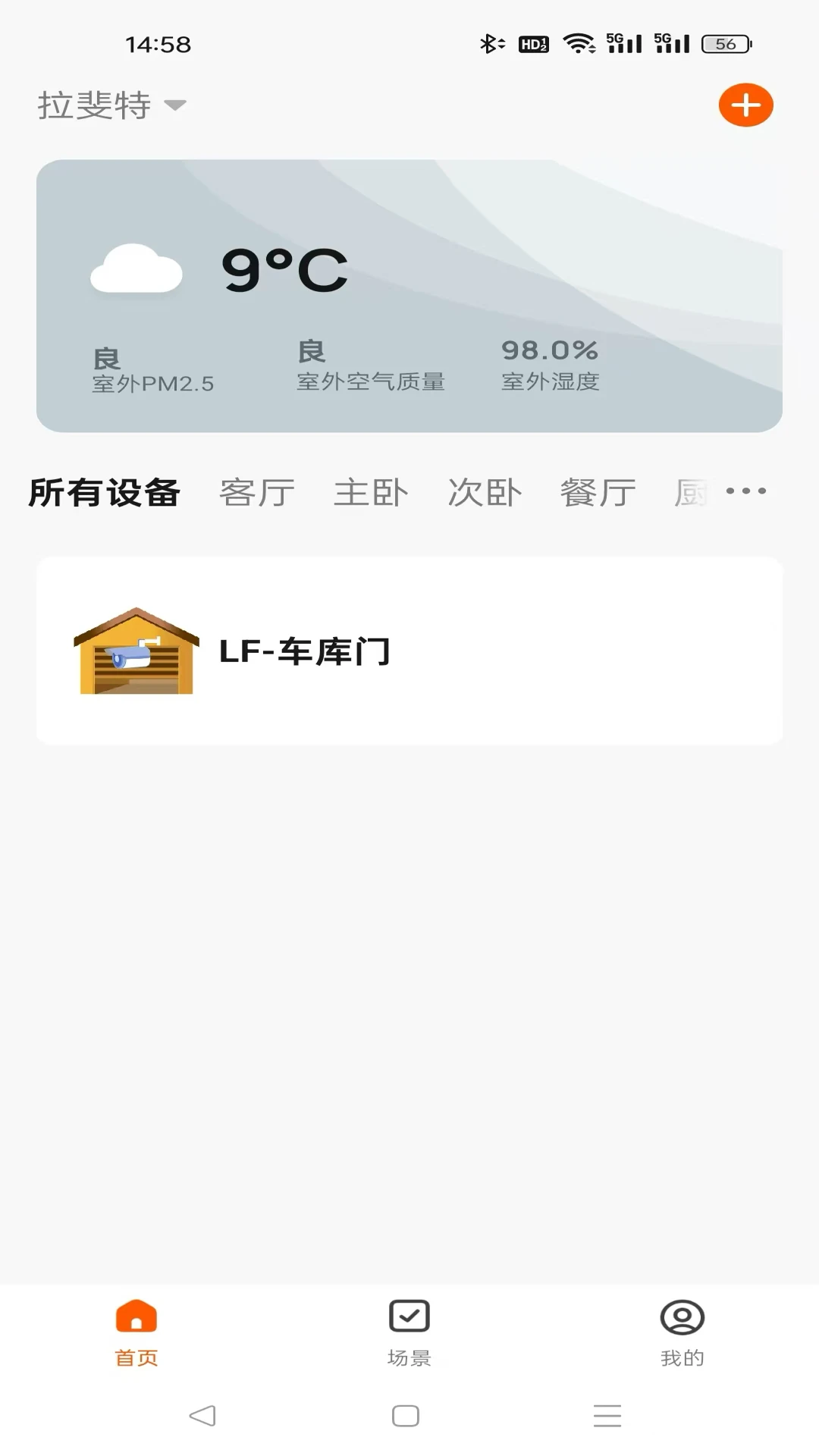Image resolution: width=819 pixels, height=1456 pixels.
Task: Select the 主卧 room tab
Action: click(x=372, y=491)
